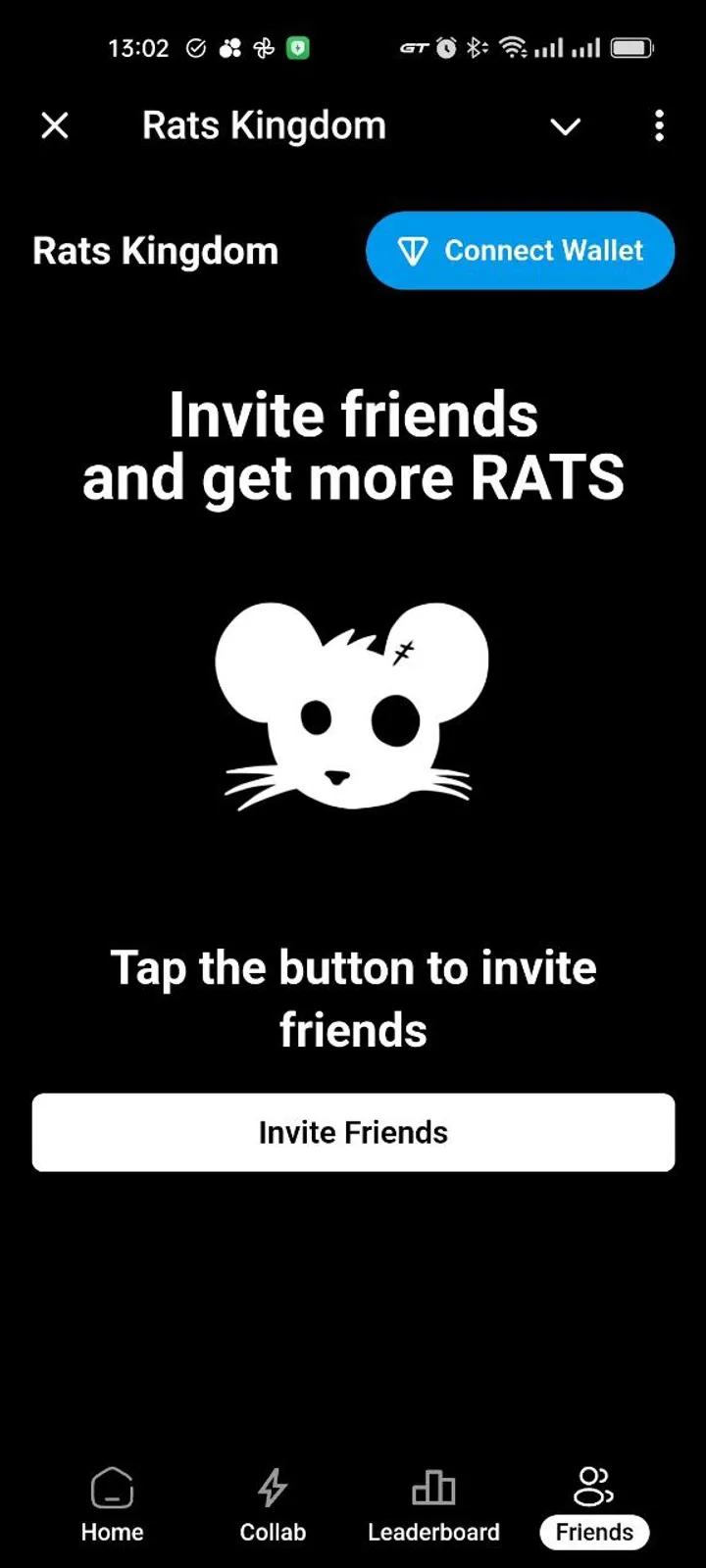The width and height of the screenshot is (706, 1568).
Task: Open the three-dot overflow menu
Action: point(659,126)
